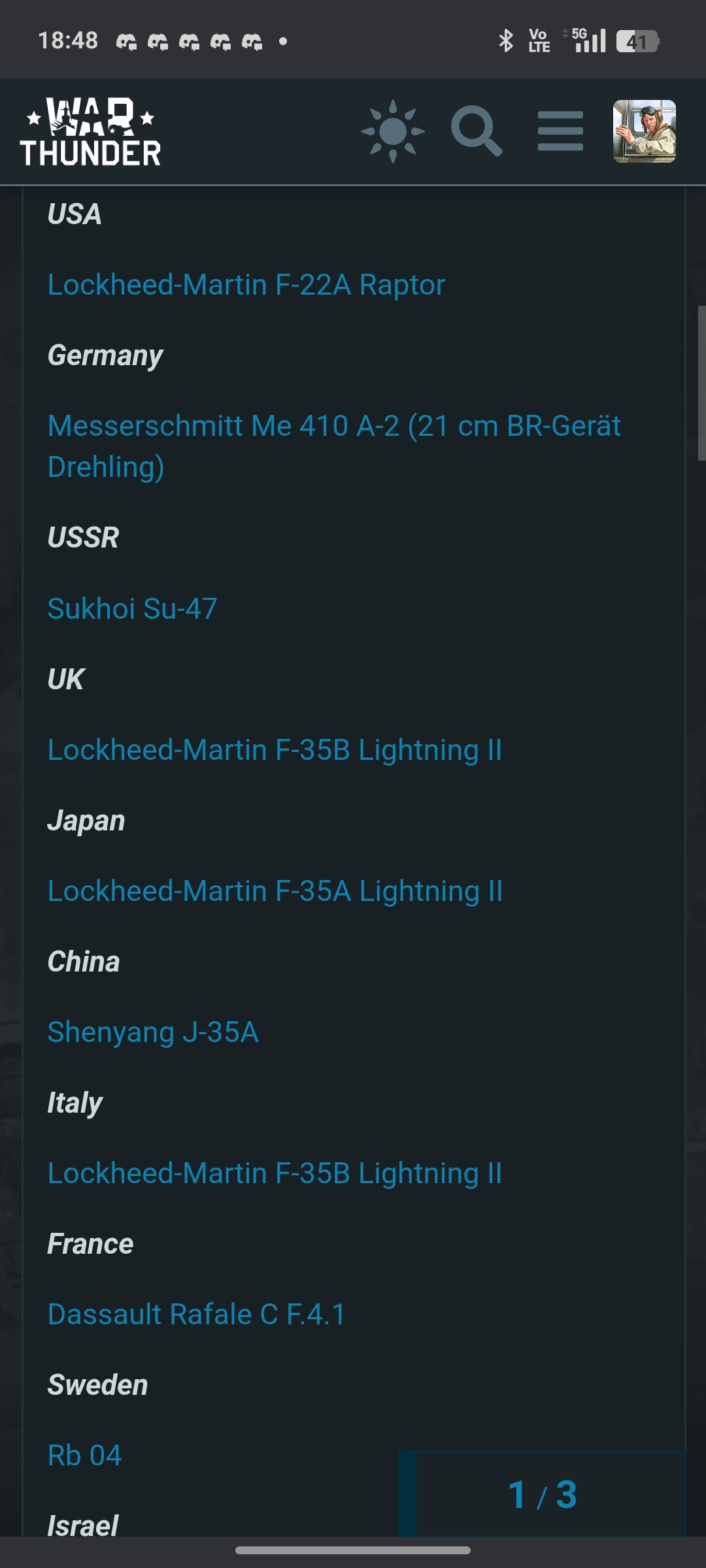The image size is (706, 1568).
Task: Open Dassault Rafale C F.4.1 link
Action: [196, 1315]
